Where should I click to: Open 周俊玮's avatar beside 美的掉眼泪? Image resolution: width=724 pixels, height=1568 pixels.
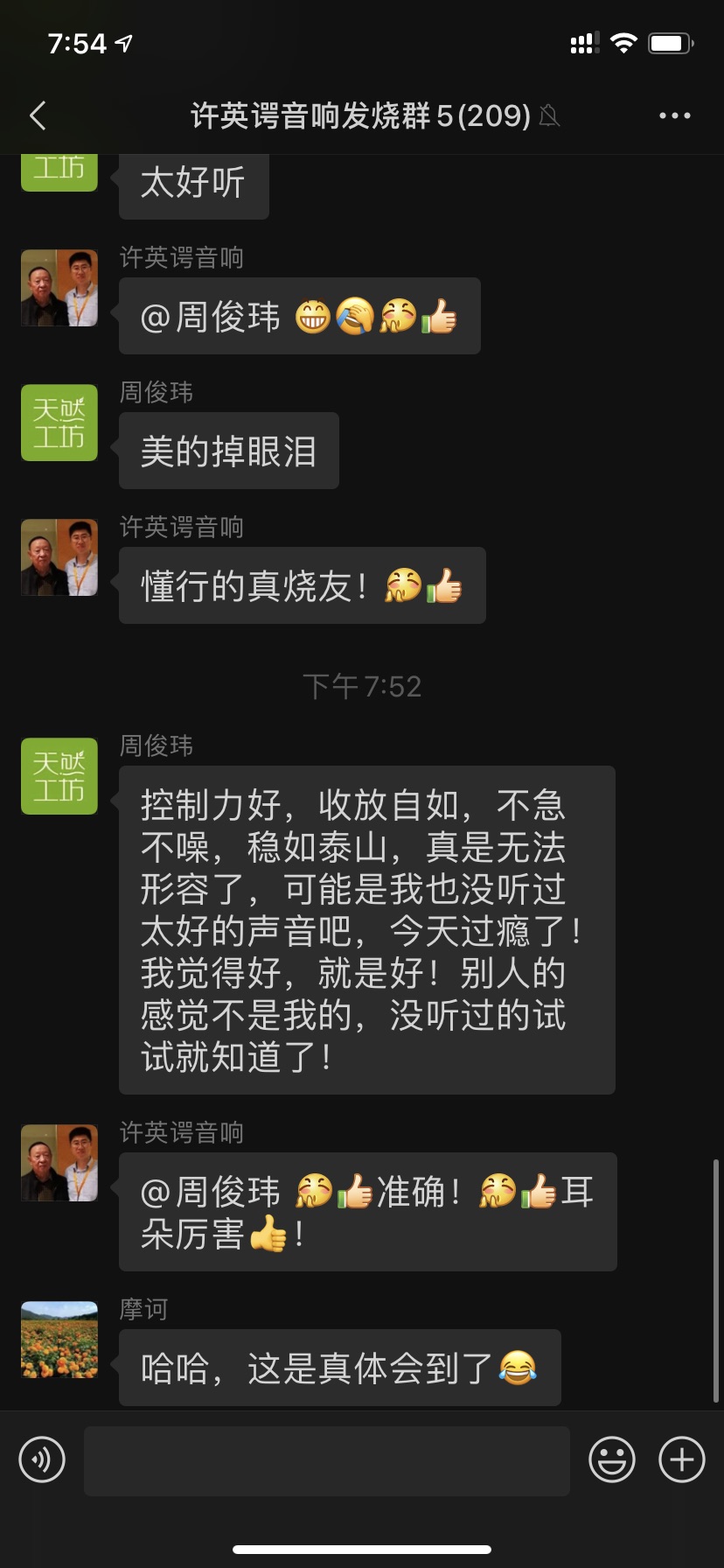tap(59, 423)
